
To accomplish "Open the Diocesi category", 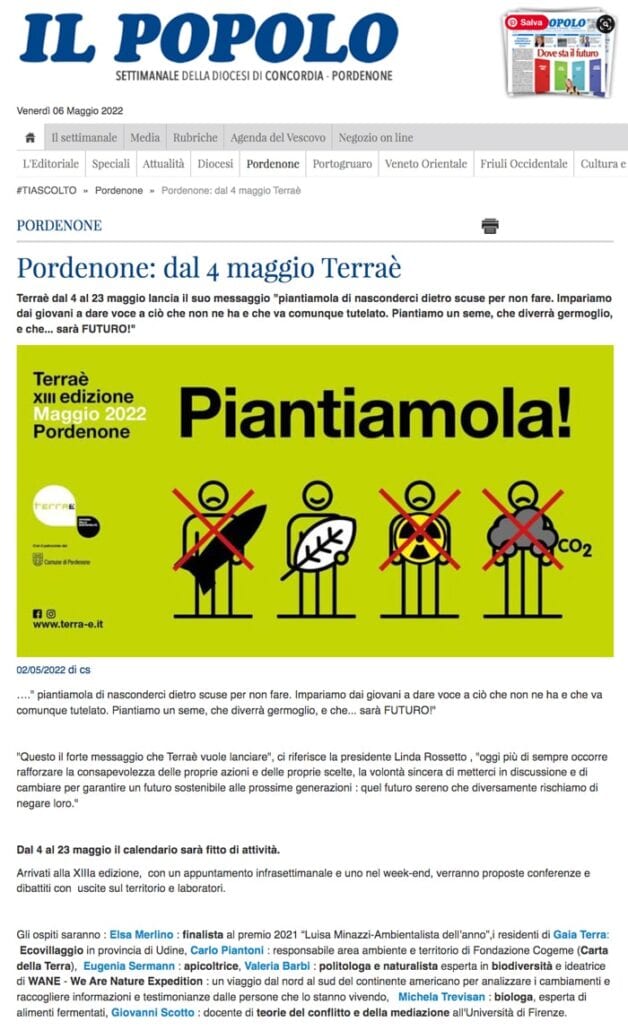I will pyautogui.click(x=215, y=164).
